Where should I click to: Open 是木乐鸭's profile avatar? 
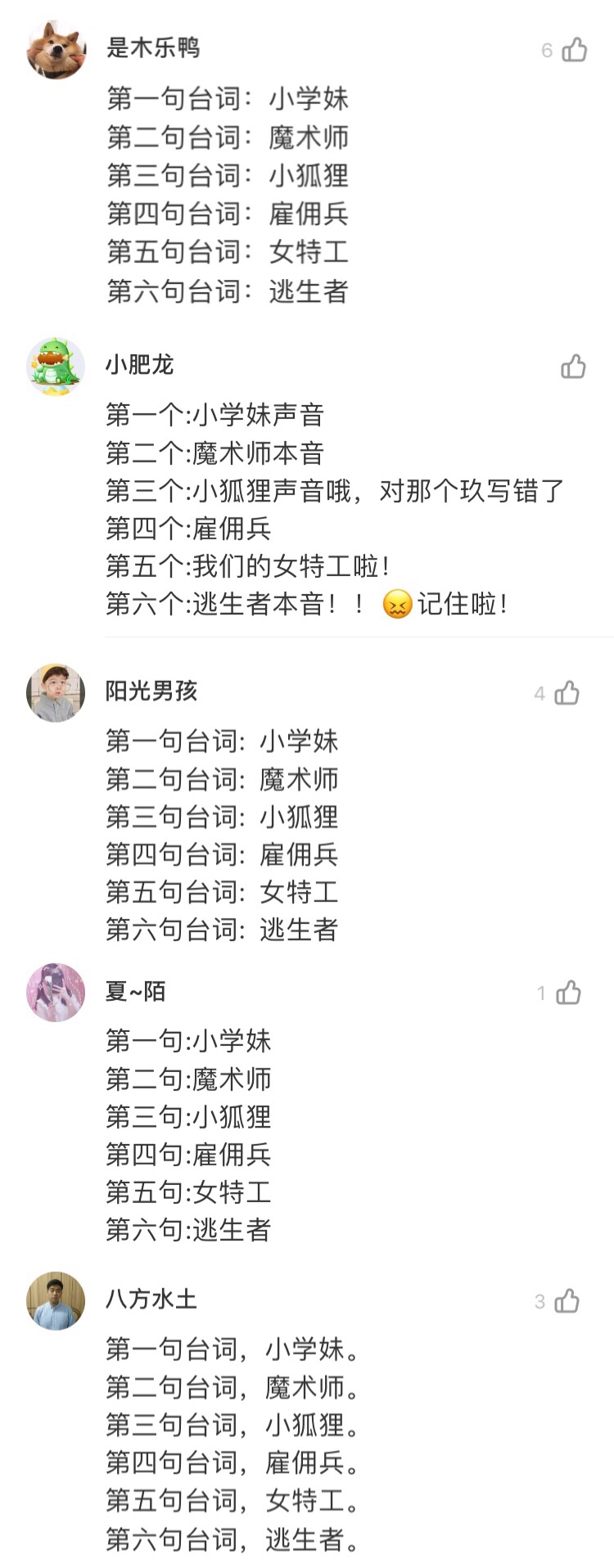click(x=56, y=50)
